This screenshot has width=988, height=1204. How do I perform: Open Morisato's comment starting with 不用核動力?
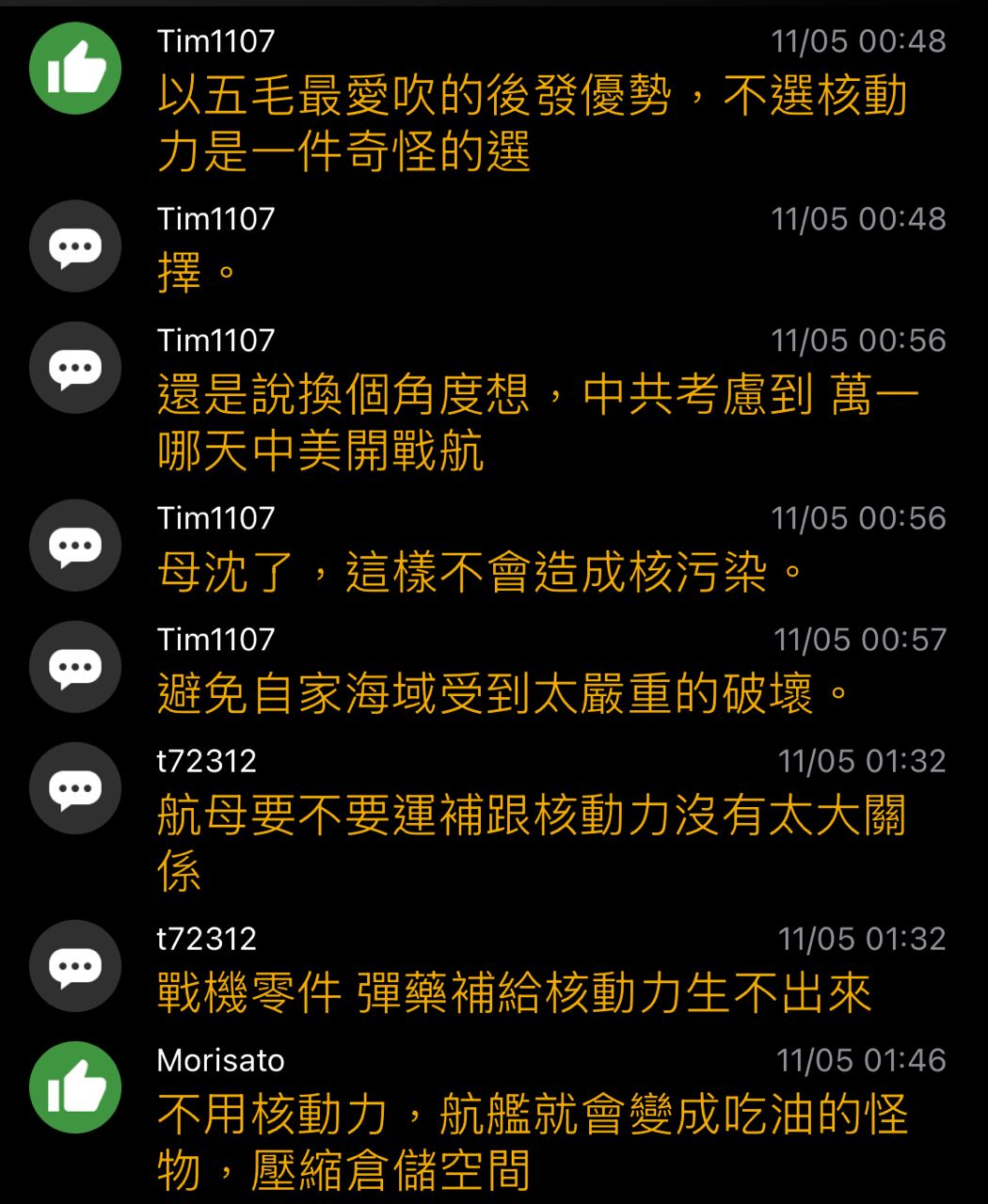(x=532, y=1141)
